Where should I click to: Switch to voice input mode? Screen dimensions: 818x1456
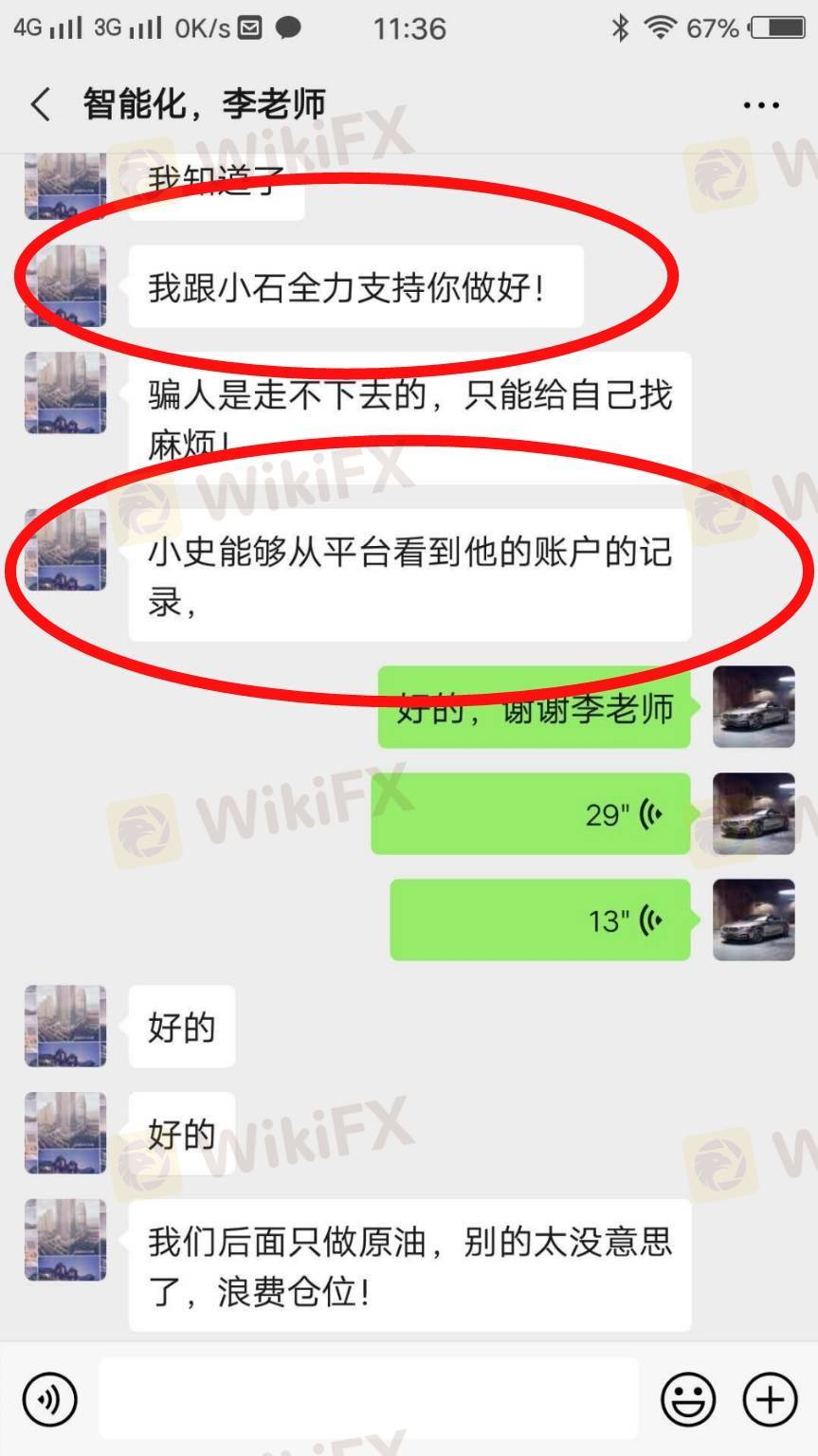point(48,1399)
